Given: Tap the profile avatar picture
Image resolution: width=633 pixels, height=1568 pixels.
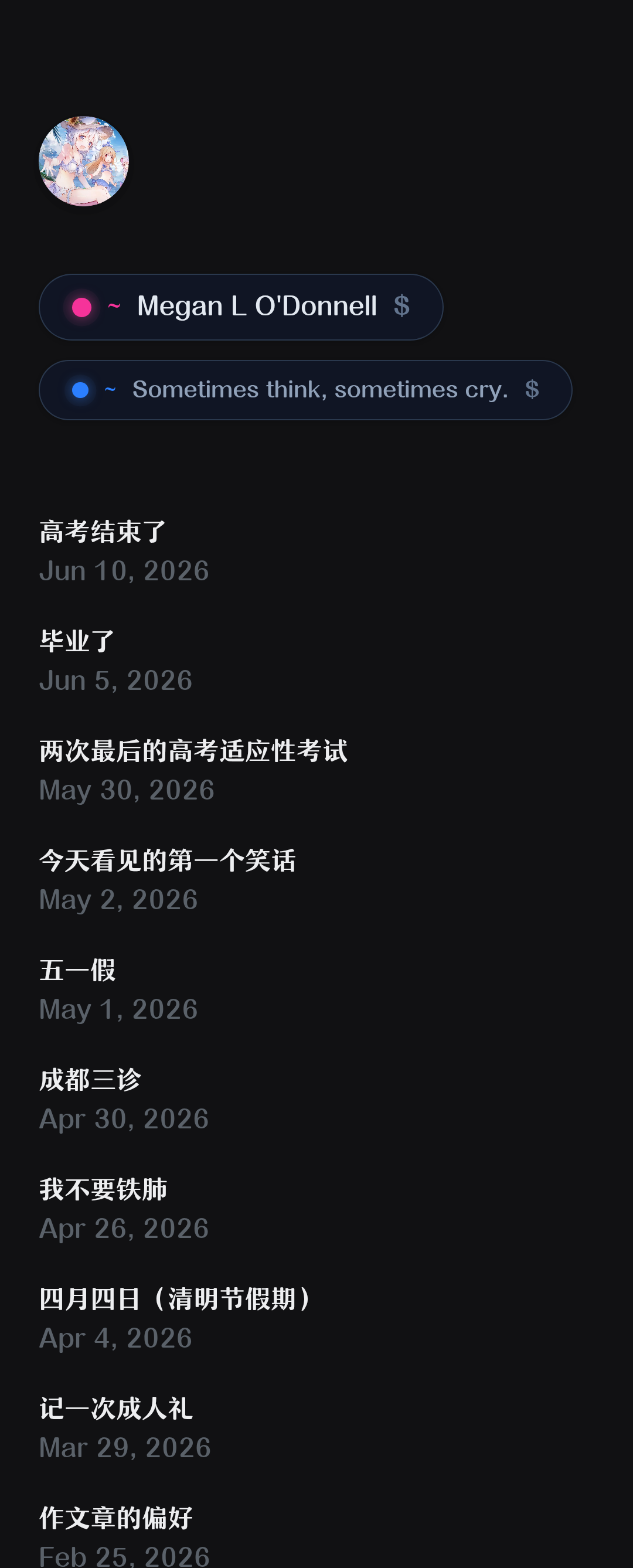Looking at the screenshot, I should pyautogui.click(x=84, y=161).
